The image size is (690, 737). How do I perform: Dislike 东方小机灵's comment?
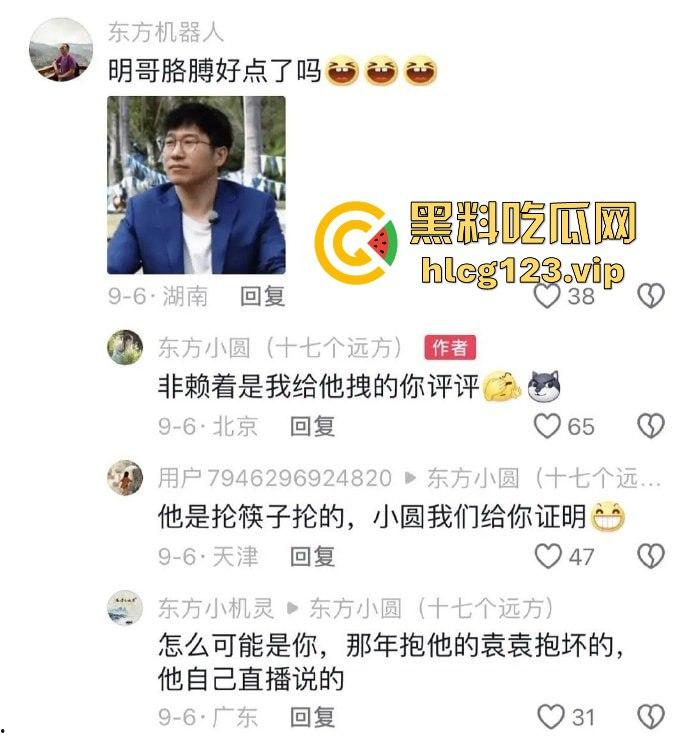click(x=651, y=716)
